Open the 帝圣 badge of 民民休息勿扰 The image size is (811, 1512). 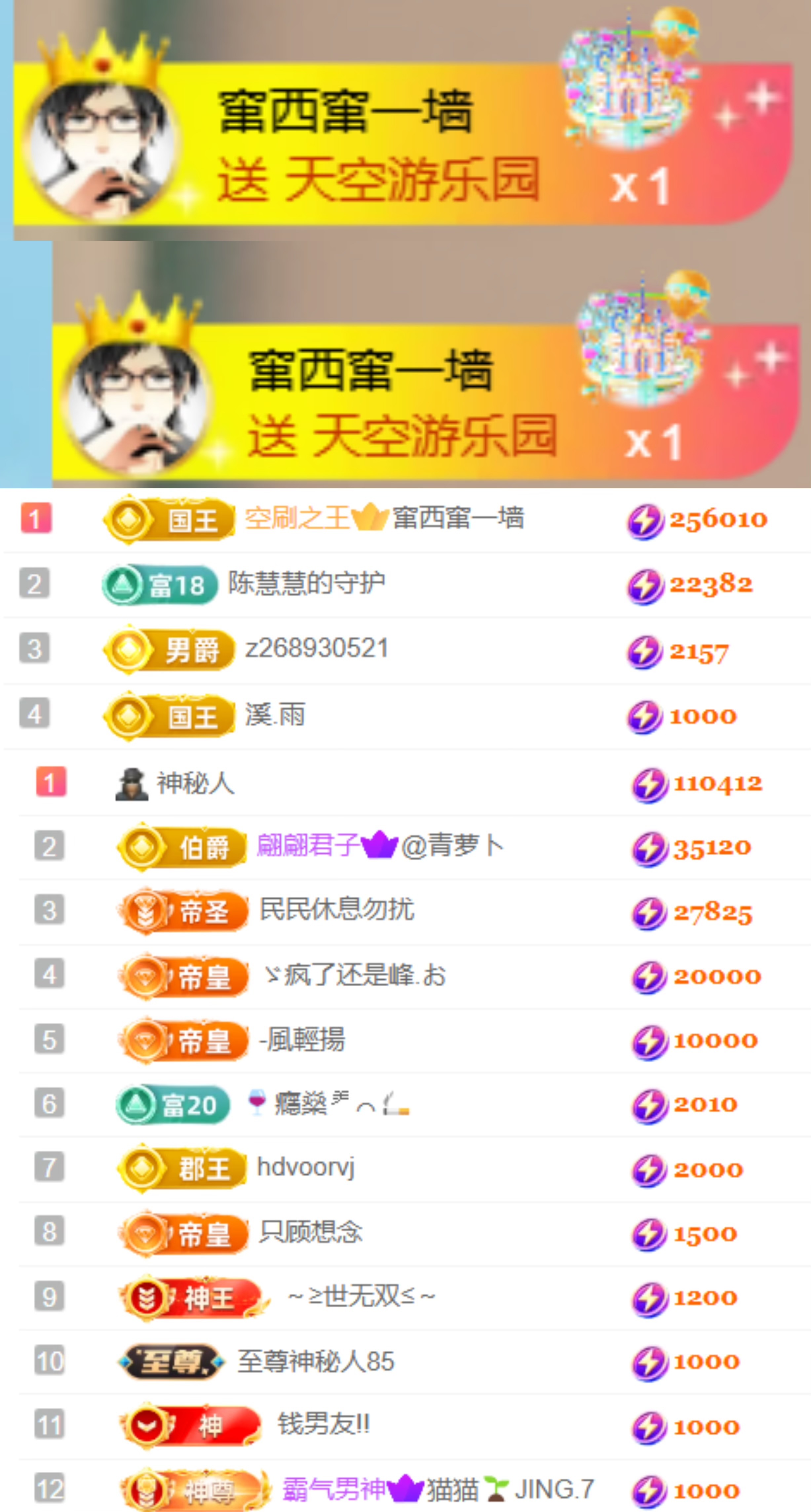pos(182,911)
